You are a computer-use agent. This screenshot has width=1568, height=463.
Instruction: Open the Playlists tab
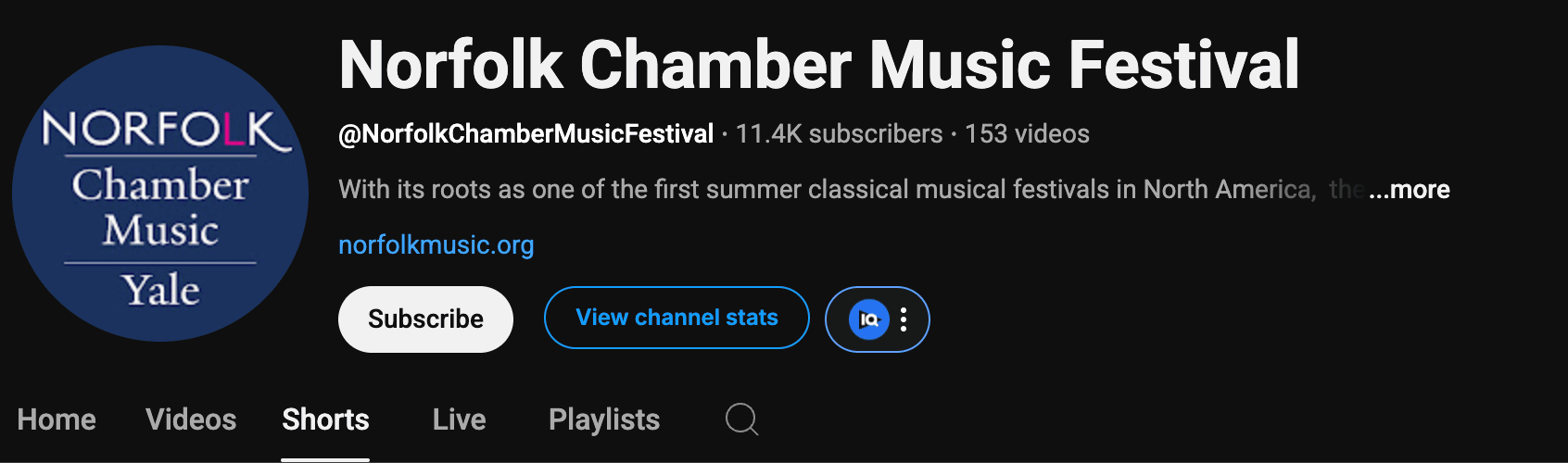[x=603, y=419]
